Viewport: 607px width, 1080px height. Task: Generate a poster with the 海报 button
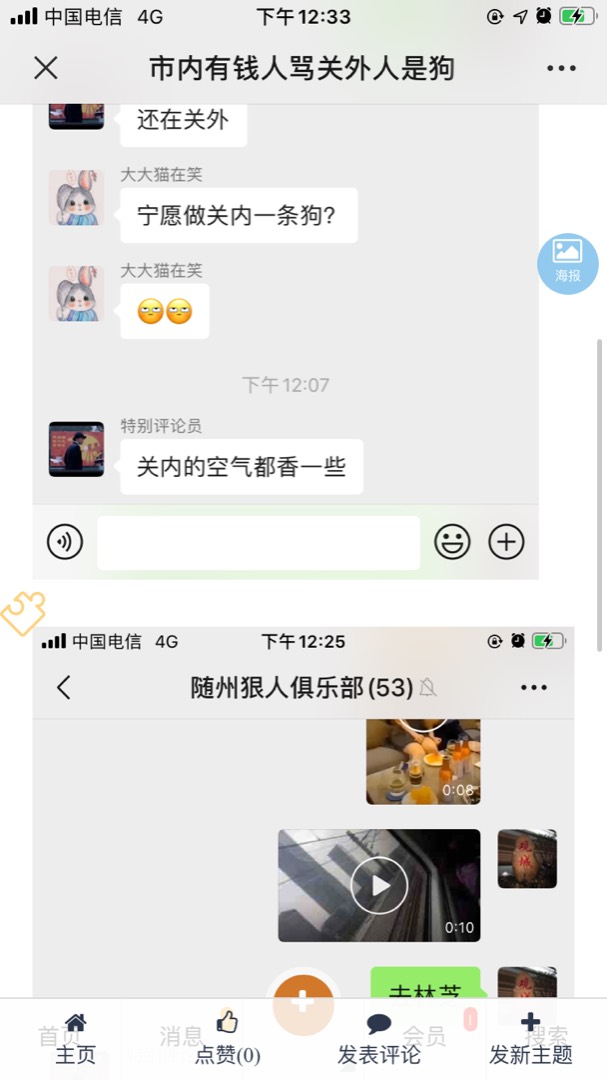tap(568, 263)
